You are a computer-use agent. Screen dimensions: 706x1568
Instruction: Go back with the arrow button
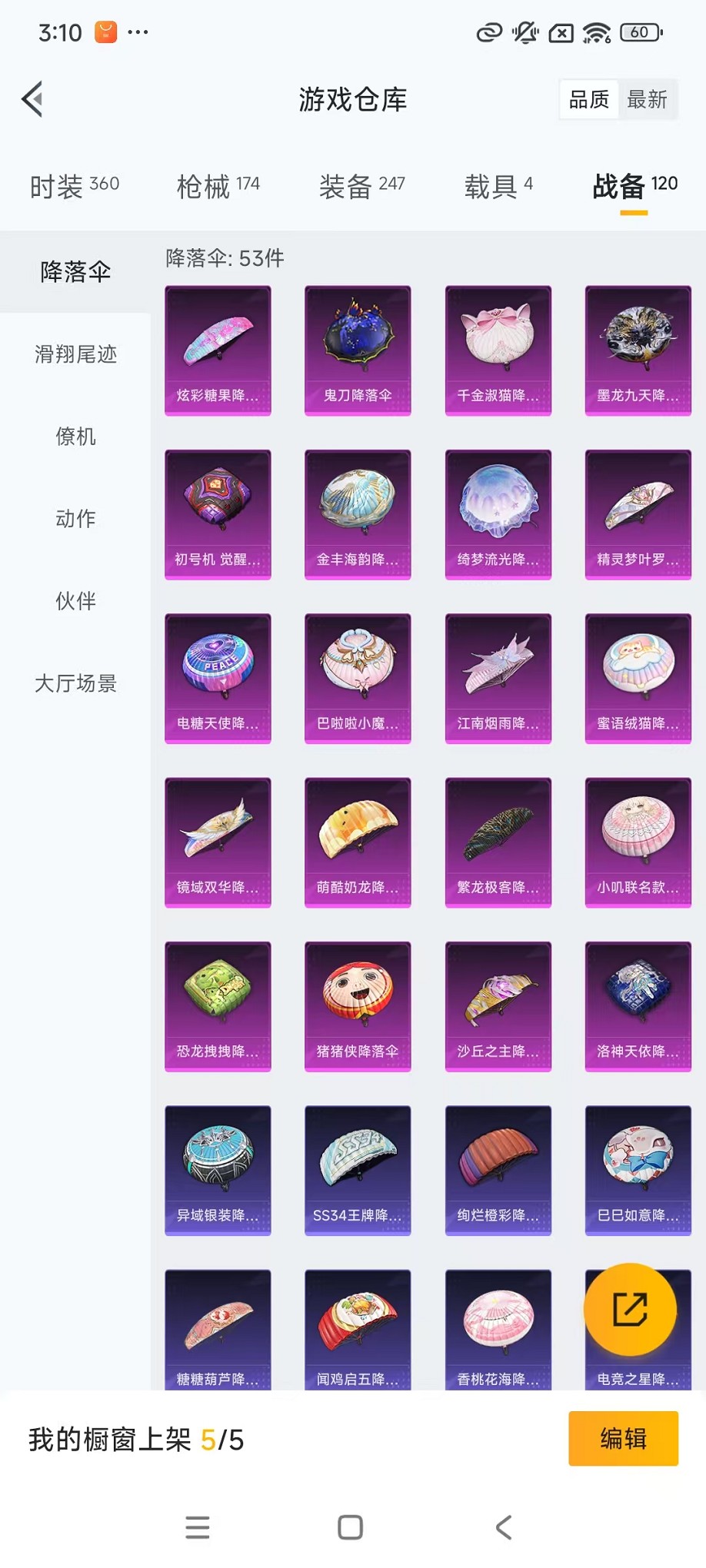pos(31,99)
